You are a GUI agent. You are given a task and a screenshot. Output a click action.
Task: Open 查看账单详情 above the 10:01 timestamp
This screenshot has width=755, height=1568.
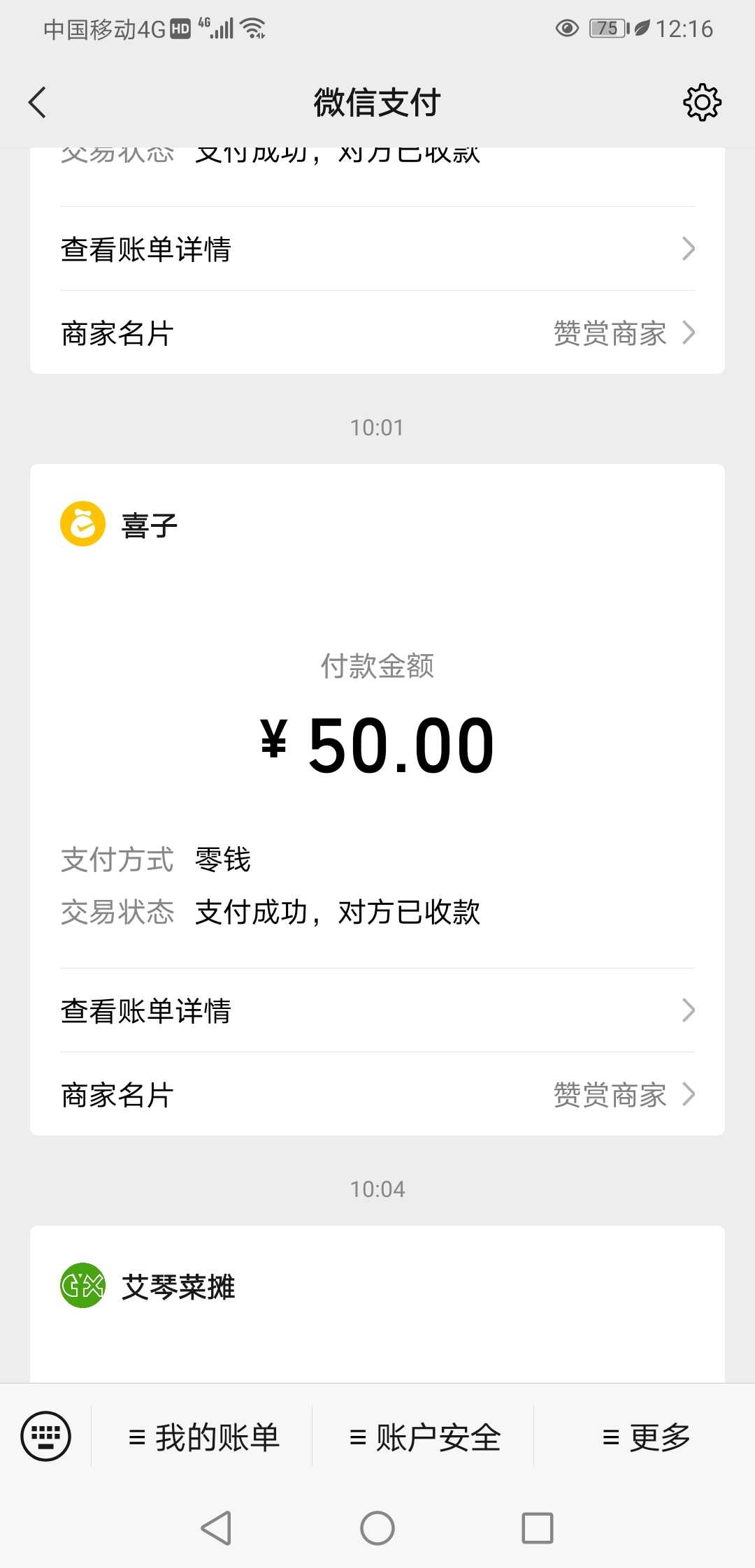pos(377,249)
